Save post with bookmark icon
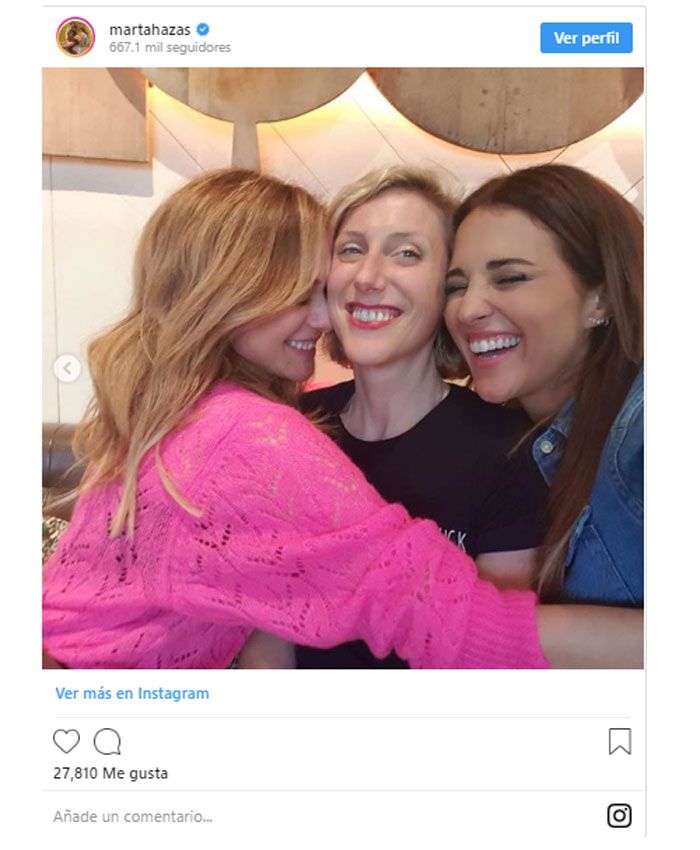Screen dimensions: 700x850 619,741
